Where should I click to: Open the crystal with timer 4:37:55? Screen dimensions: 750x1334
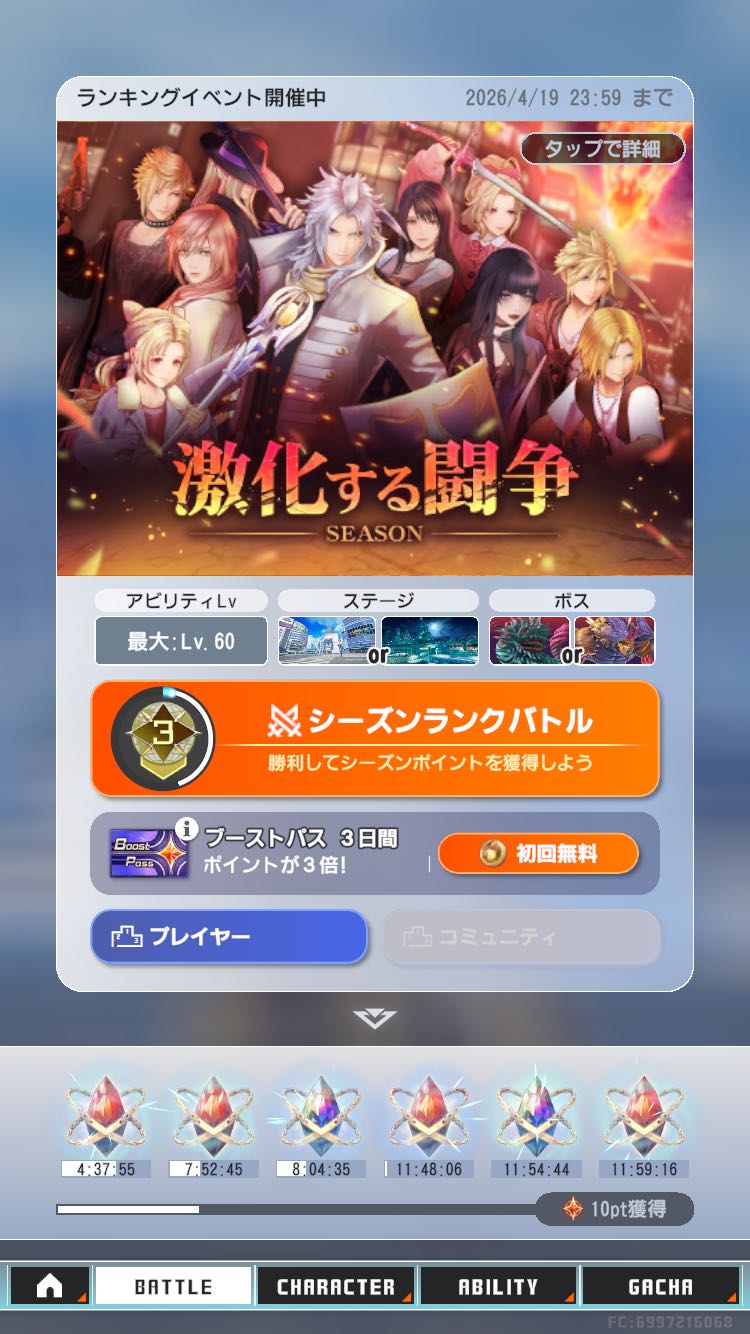click(x=105, y=1115)
